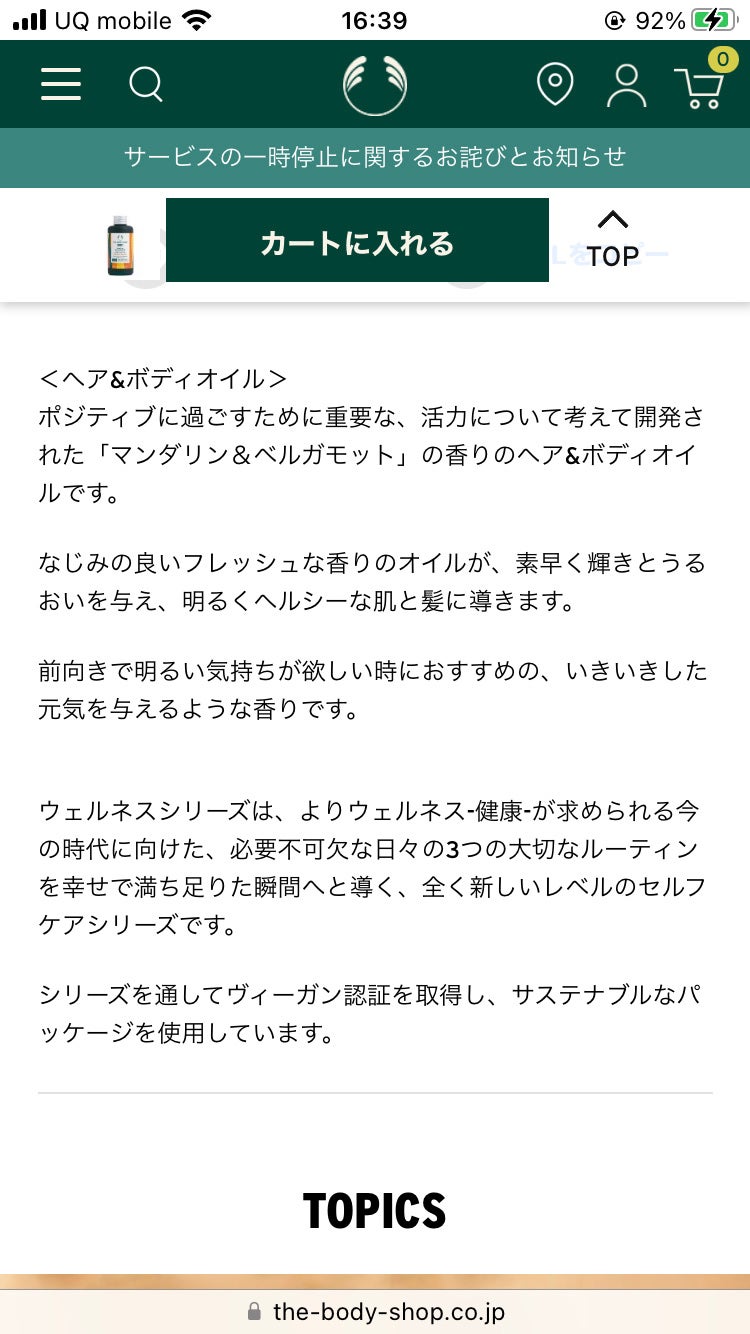Open the サービスの一時停止 notice banner
Viewport: 750px width, 1334px height.
point(375,157)
